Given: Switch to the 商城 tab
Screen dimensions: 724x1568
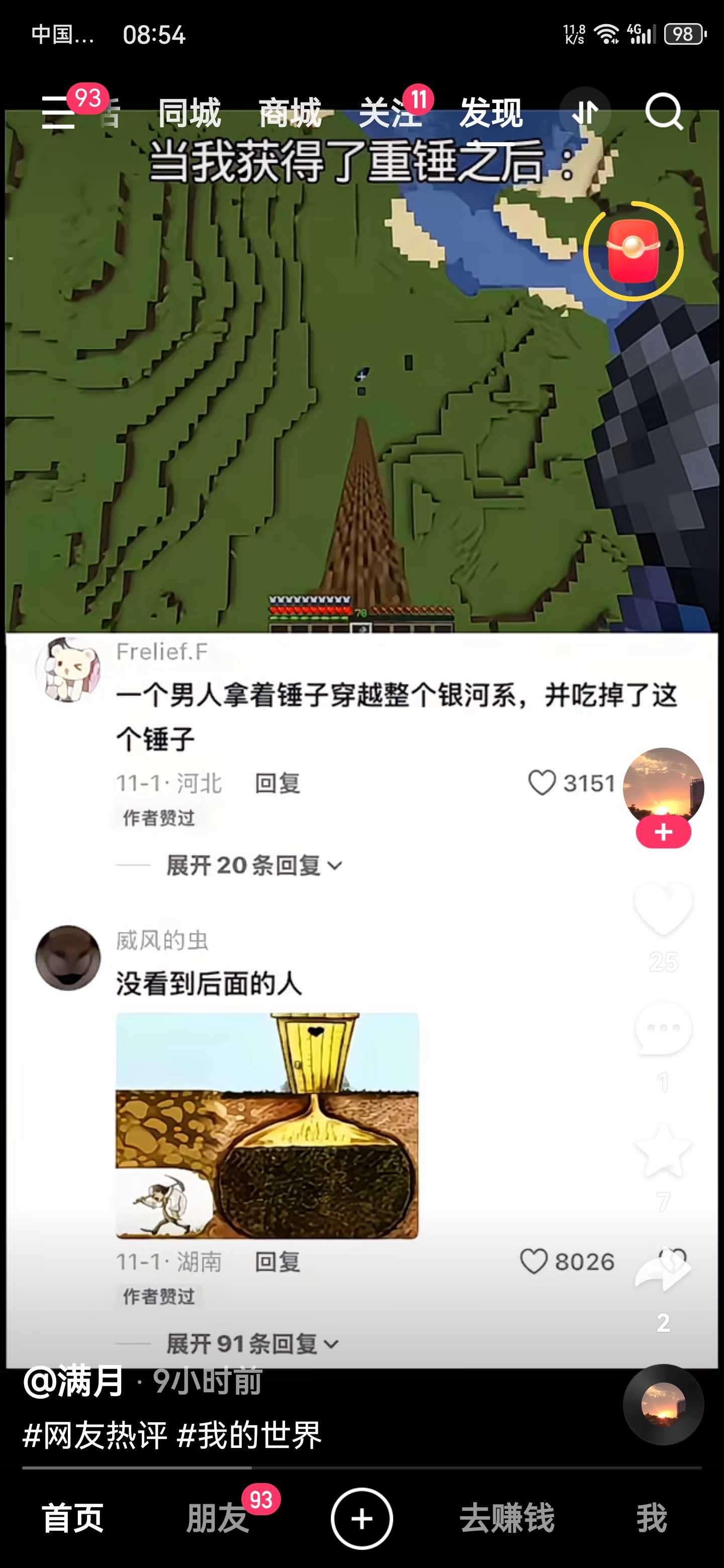Looking at the screenshot, I should [x=290, y=113].
